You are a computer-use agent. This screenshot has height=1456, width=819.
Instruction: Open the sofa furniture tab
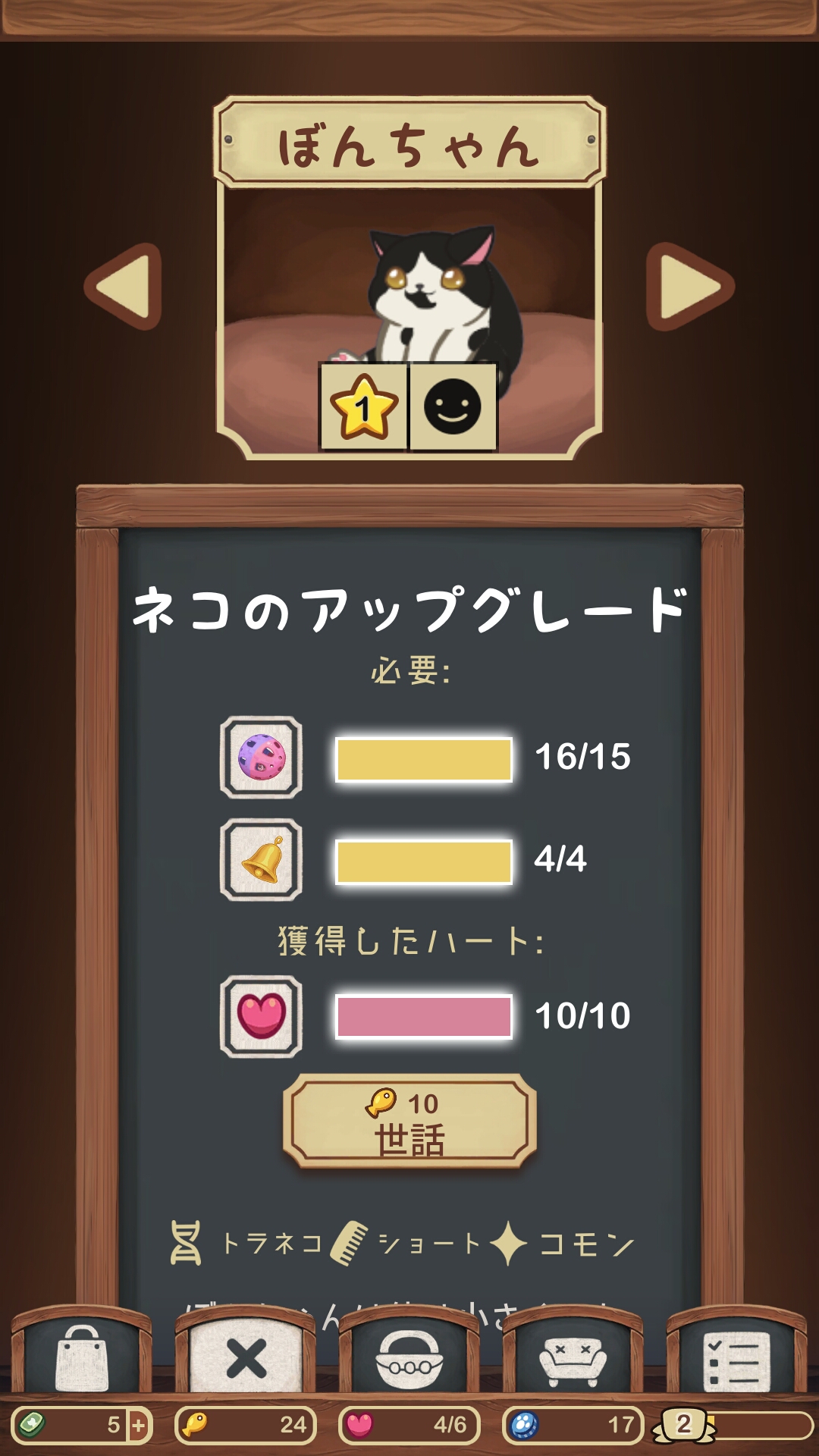[x=573, y=1357]
